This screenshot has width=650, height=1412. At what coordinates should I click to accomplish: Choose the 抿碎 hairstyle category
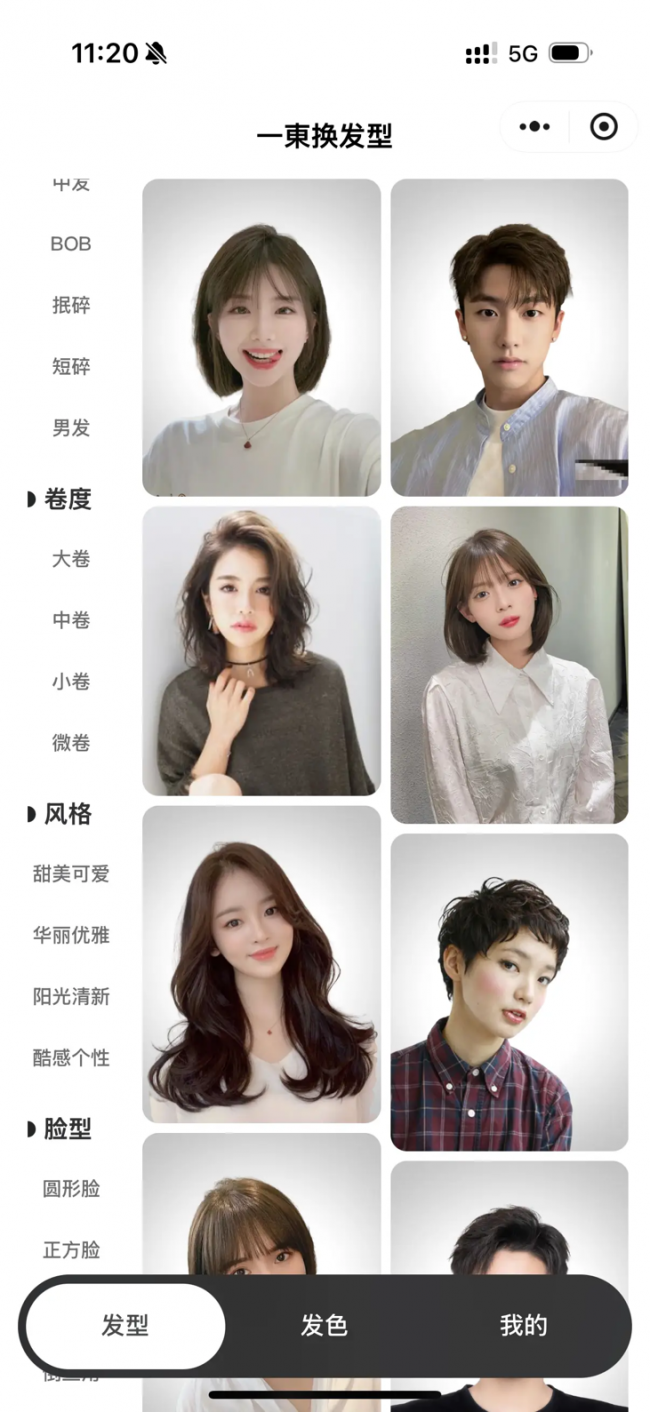click(x=71, y=305)
